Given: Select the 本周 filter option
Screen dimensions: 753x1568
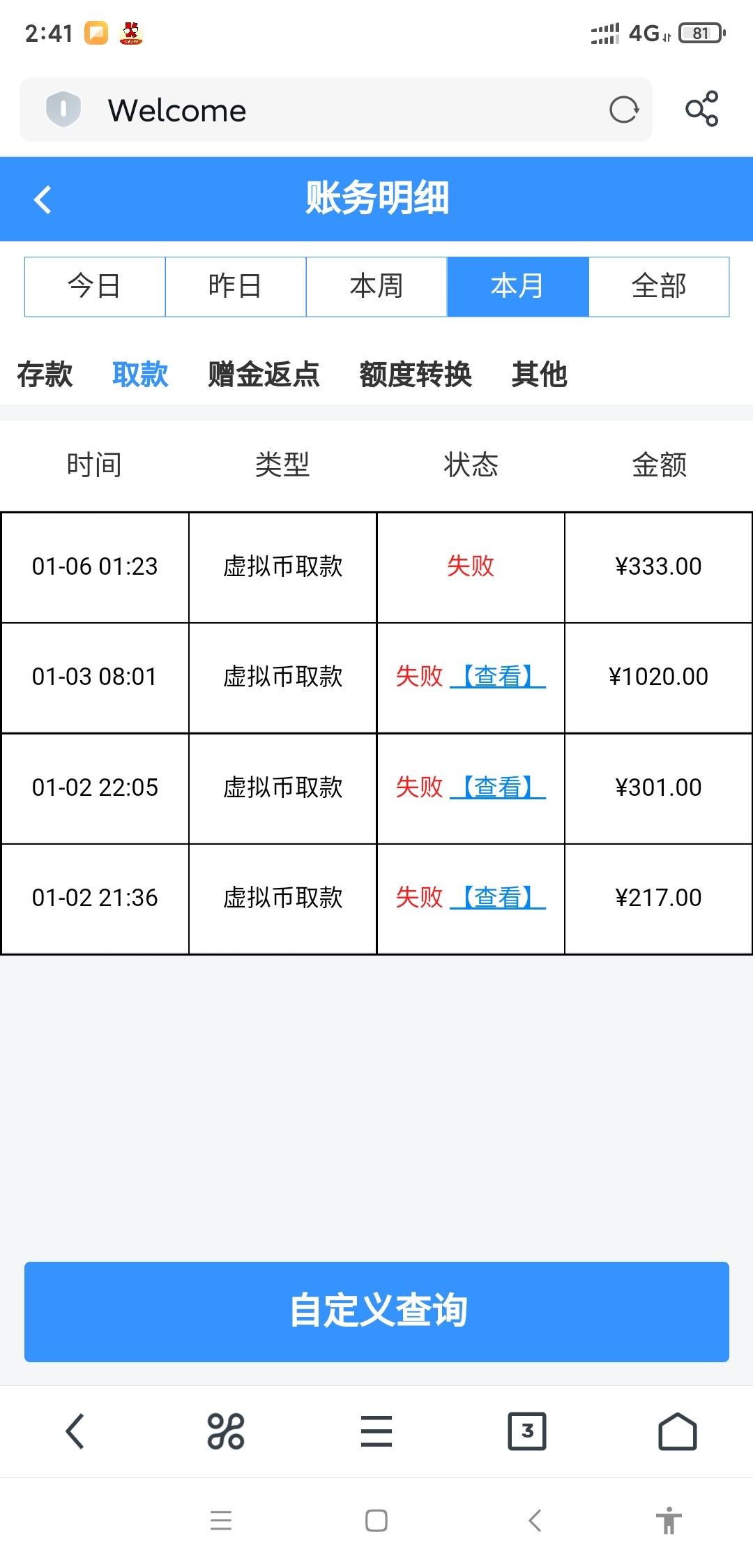Looking at the screenshot, I should (376, 286).
